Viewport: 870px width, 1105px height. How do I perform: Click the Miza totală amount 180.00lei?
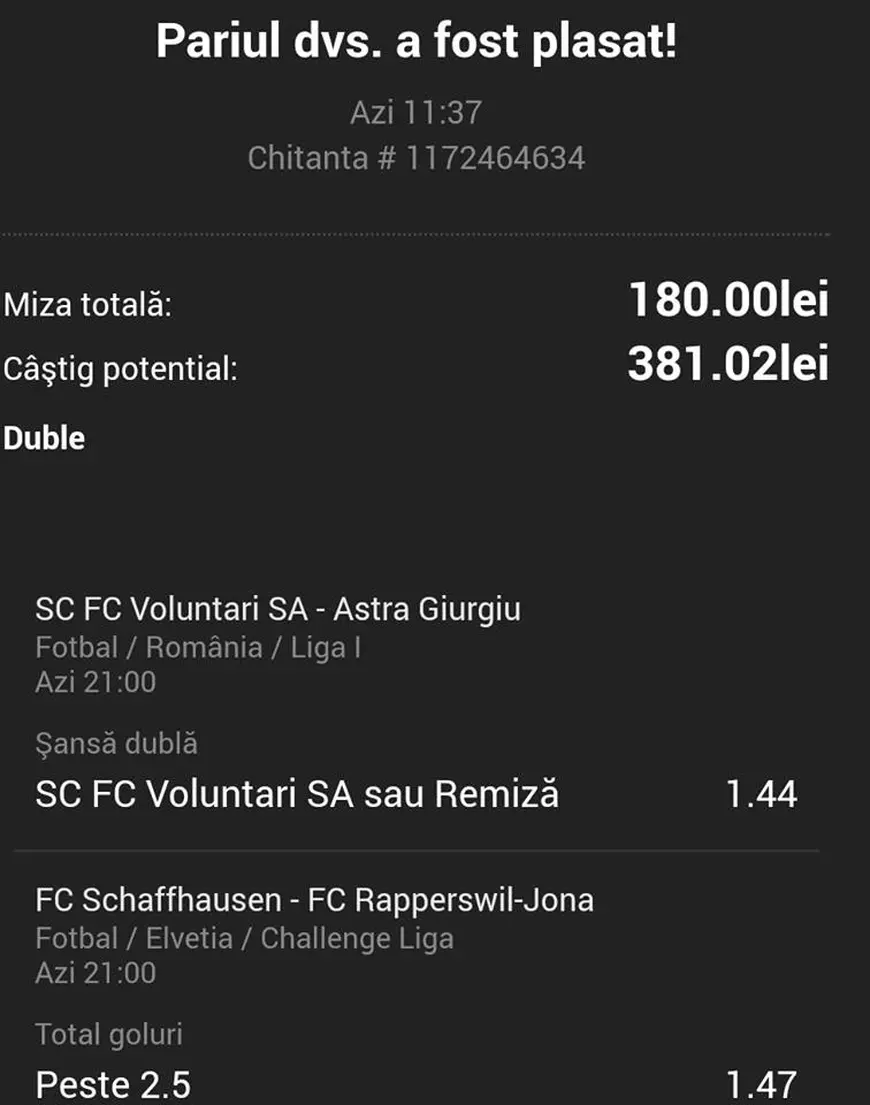point(727,300)
